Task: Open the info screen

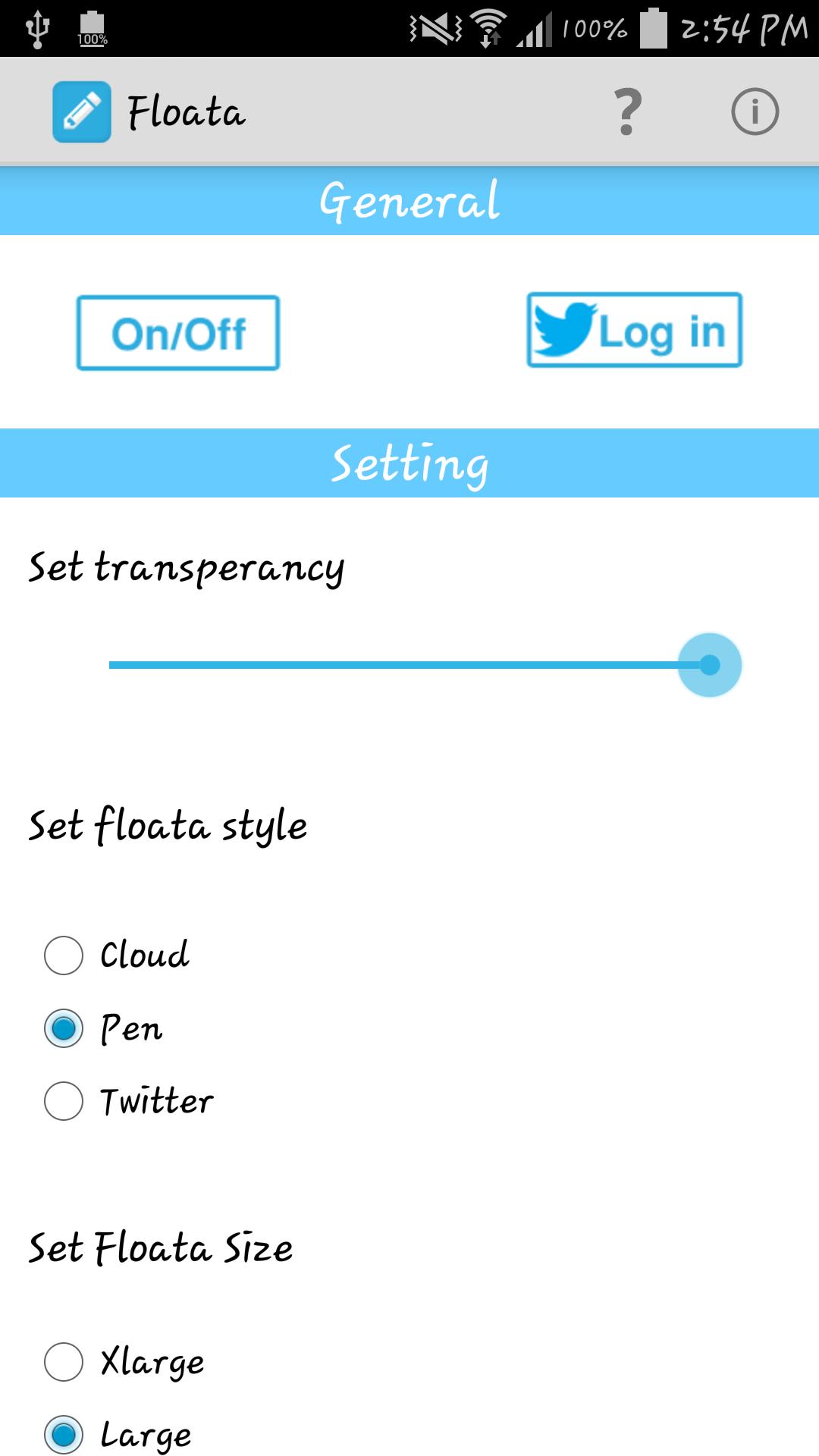Action: [755, 110]
